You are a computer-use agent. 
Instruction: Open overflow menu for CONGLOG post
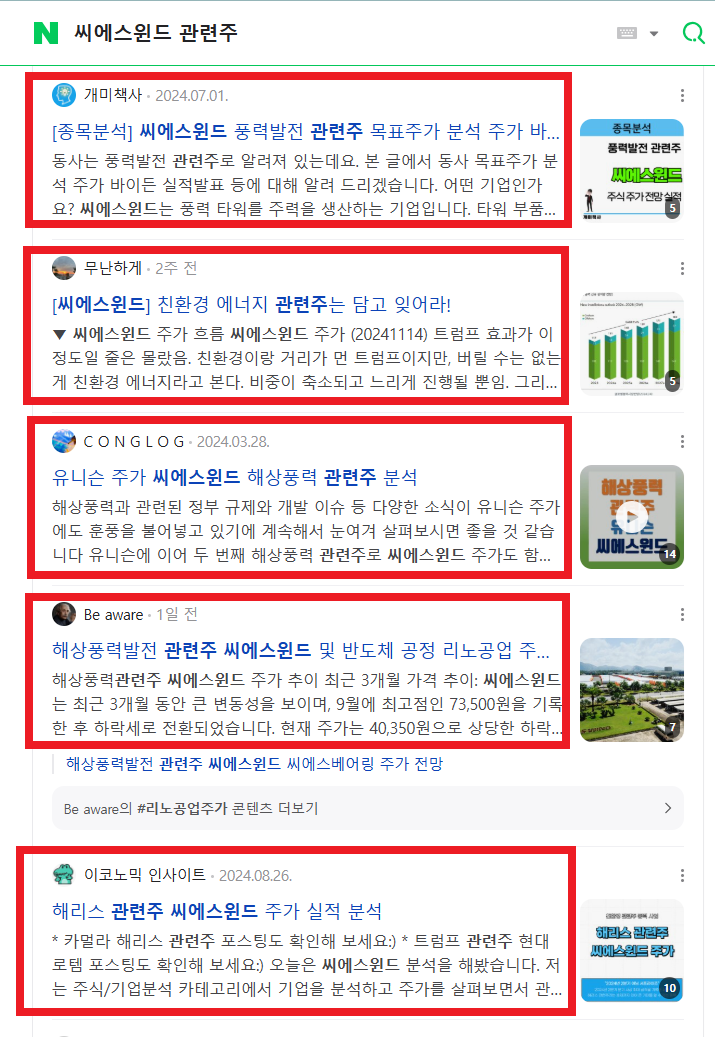coord(682,442)
